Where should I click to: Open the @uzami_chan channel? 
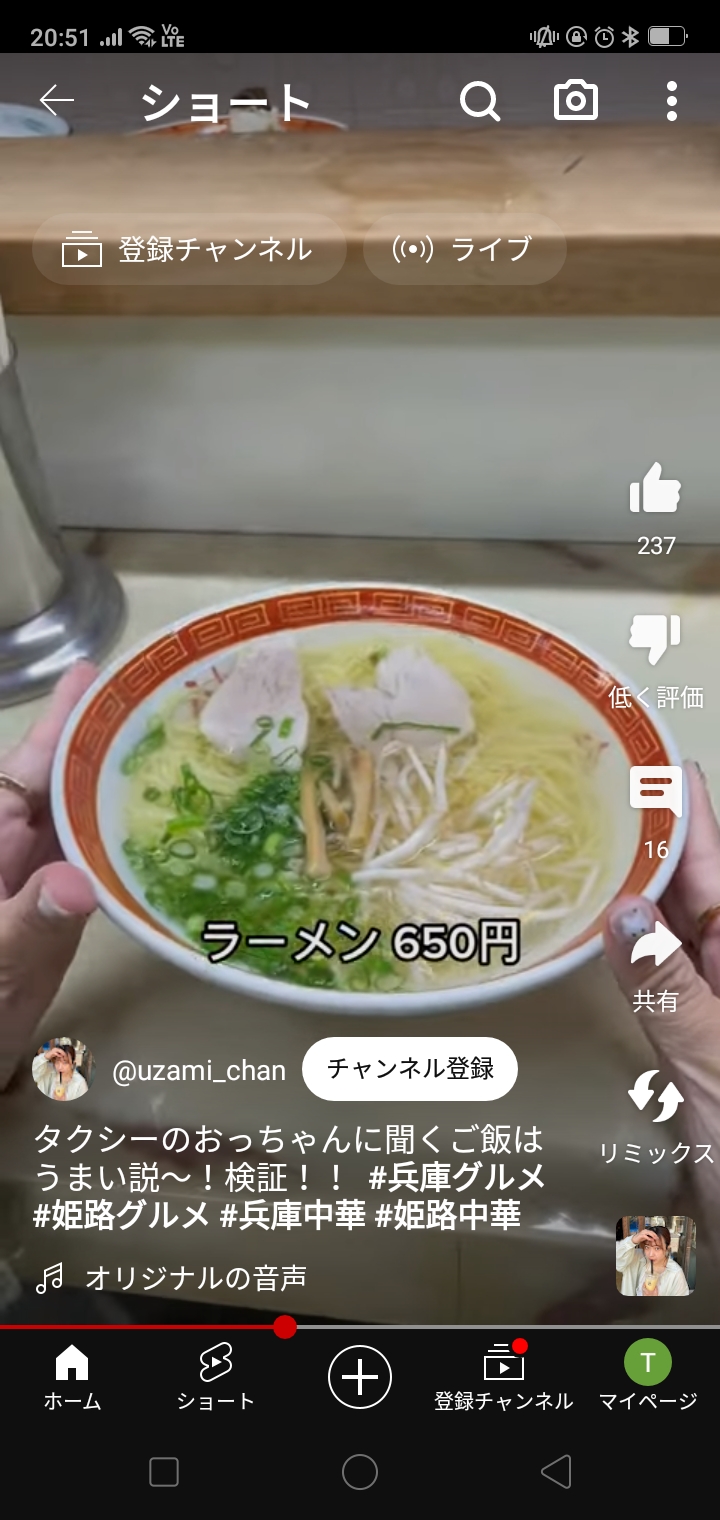click(x=199, y=1070)
